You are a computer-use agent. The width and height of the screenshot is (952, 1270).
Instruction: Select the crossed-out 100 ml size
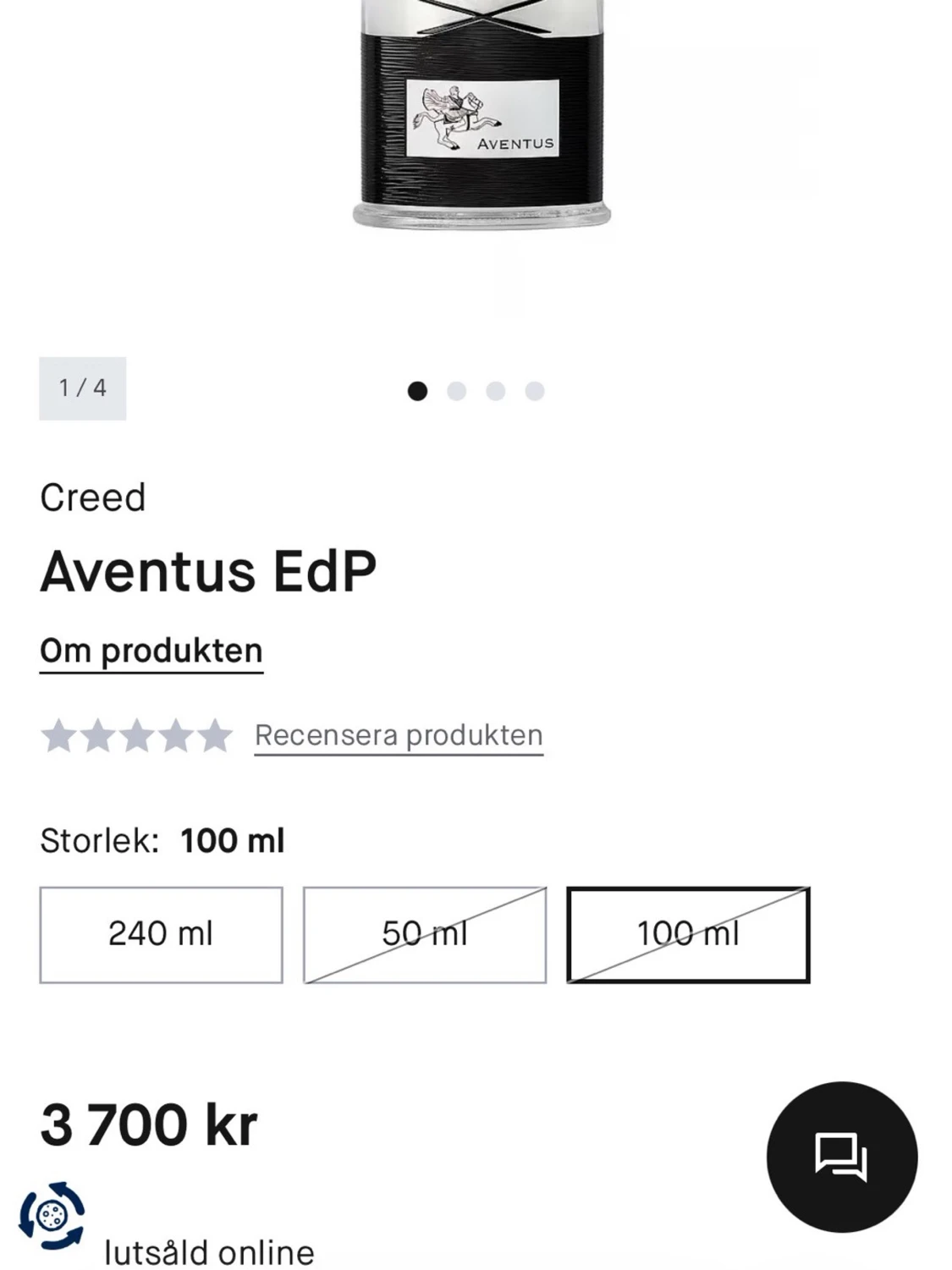tap(687, 933)
